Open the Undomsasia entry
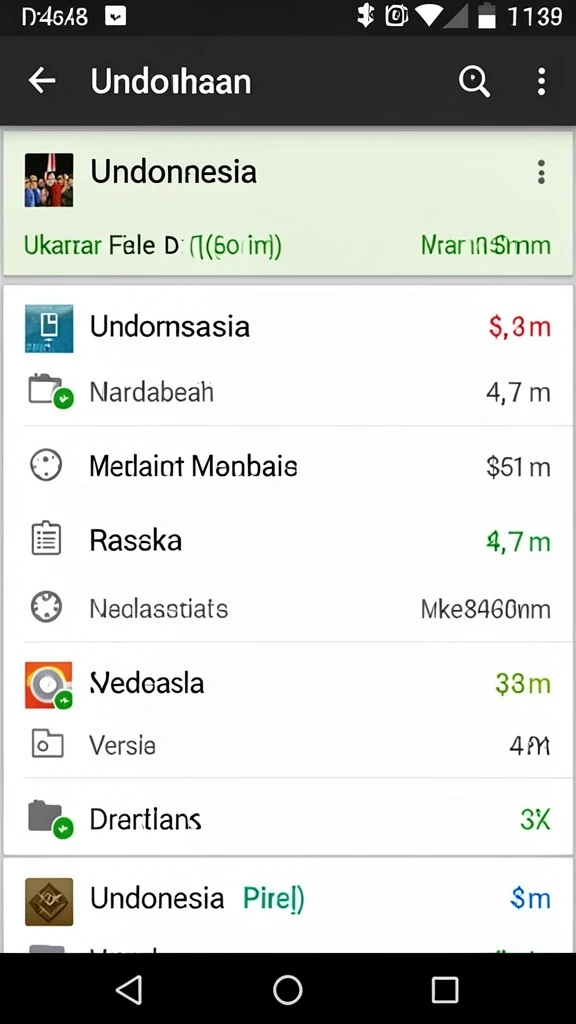Screen dimensions: 576x1024 288,327
